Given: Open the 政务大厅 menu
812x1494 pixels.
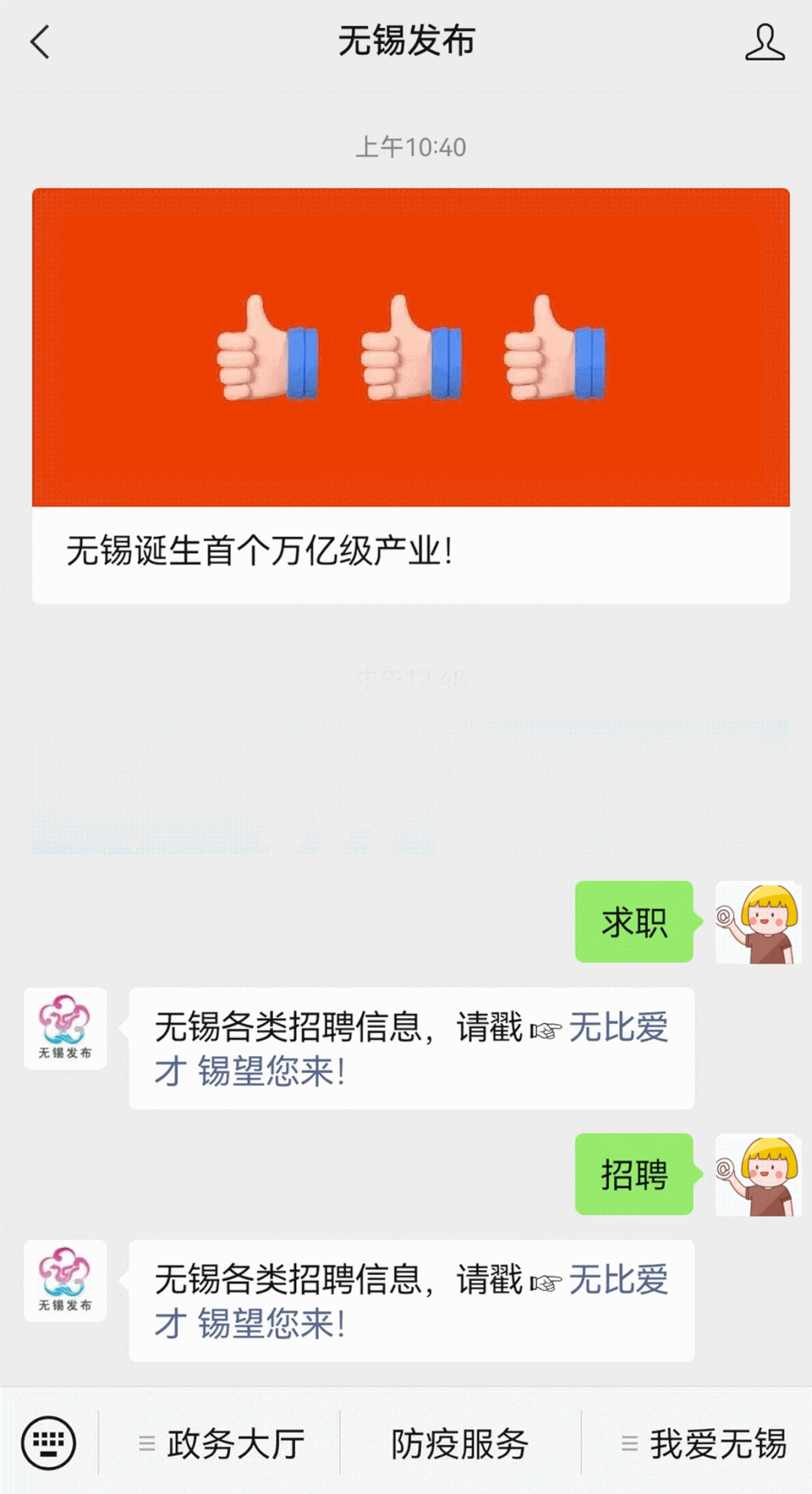Looking at the screenshot, I should tap(221, 1443).
